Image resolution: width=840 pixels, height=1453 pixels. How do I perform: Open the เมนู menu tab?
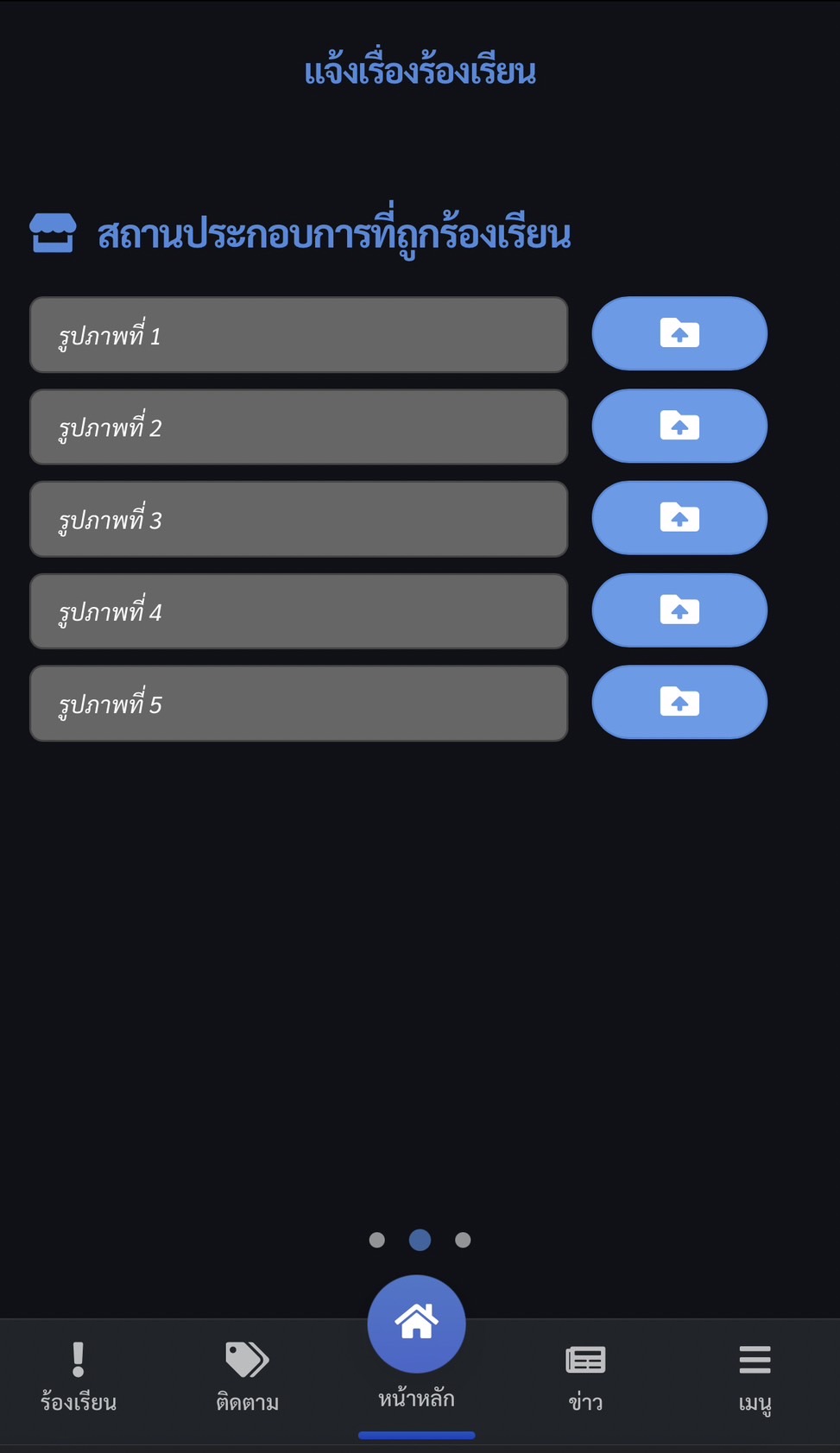point(755,1379)
